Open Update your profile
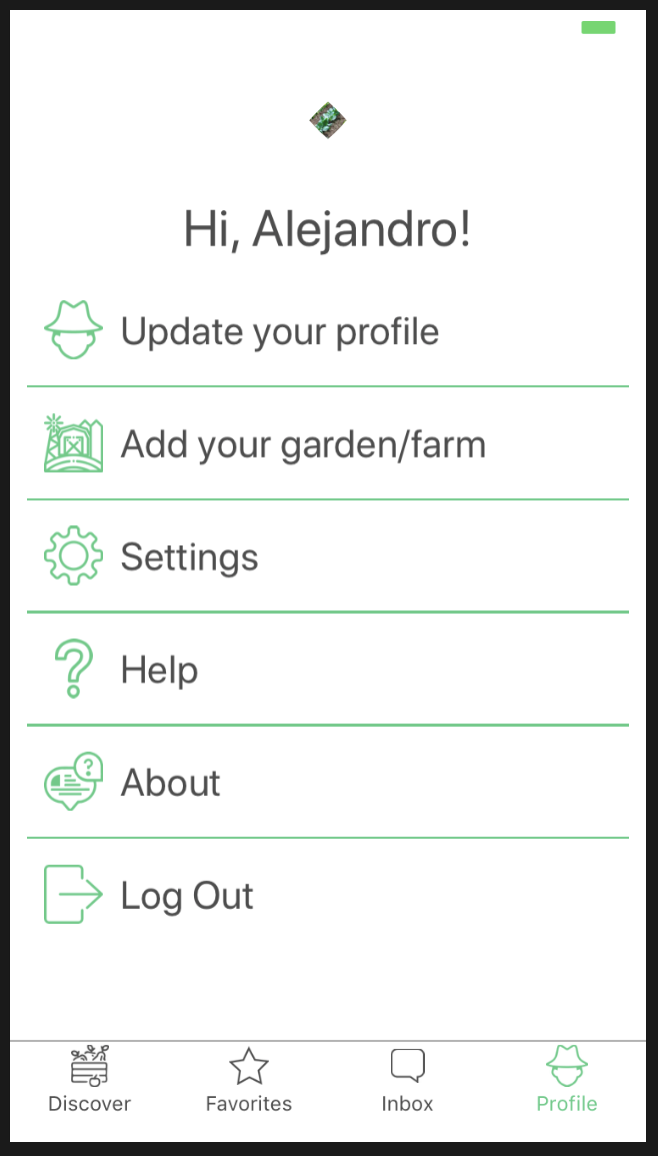The image size is (658, 1156). tap(280, 331)
